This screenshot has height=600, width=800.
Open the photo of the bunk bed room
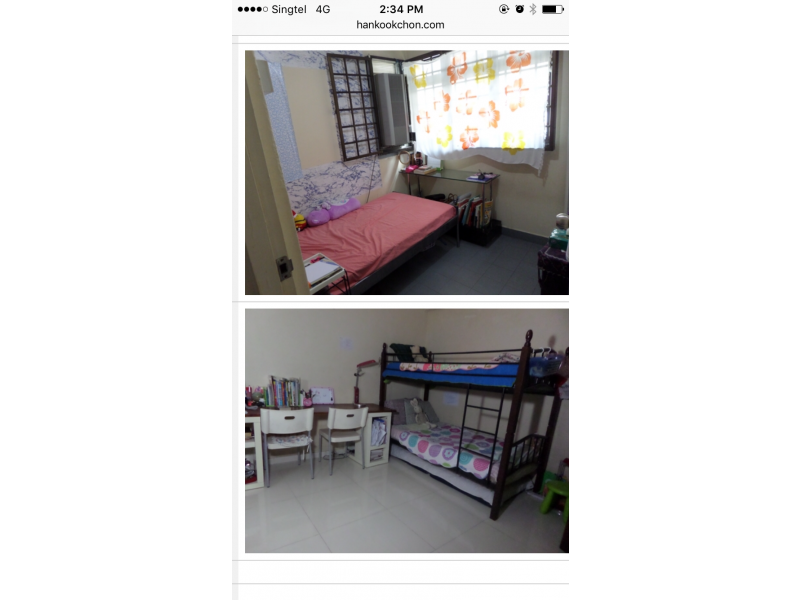tap(406, 430)
